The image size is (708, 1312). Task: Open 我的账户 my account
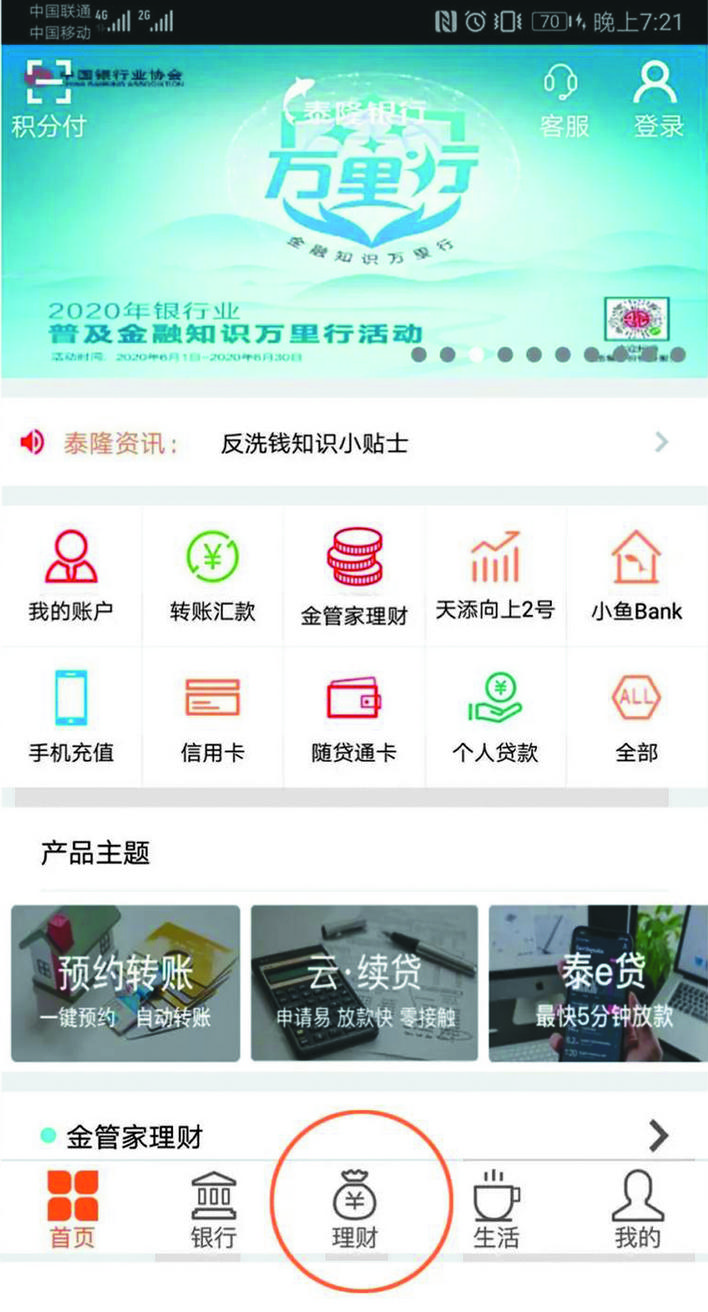(70, 576)
